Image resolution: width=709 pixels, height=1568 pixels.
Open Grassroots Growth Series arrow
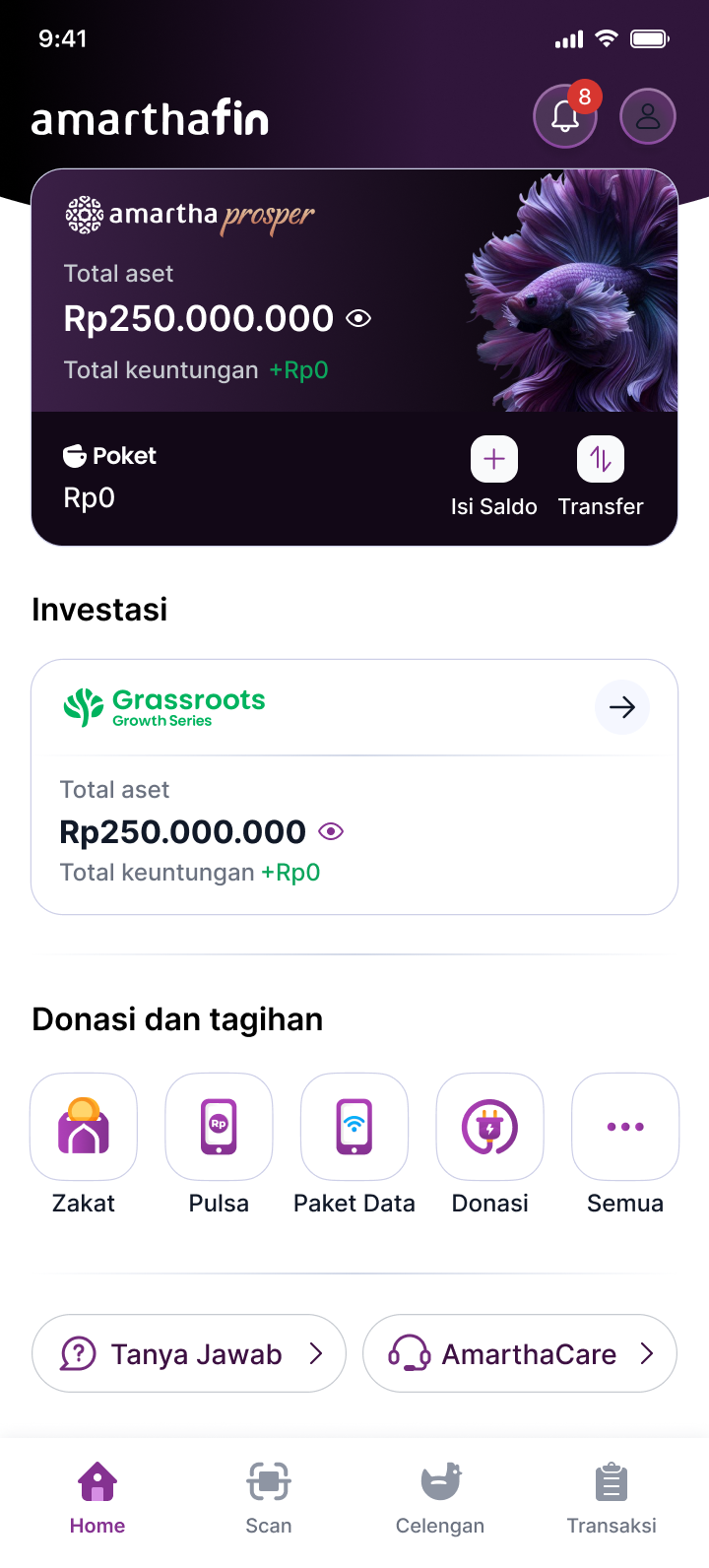pos(622,707)
